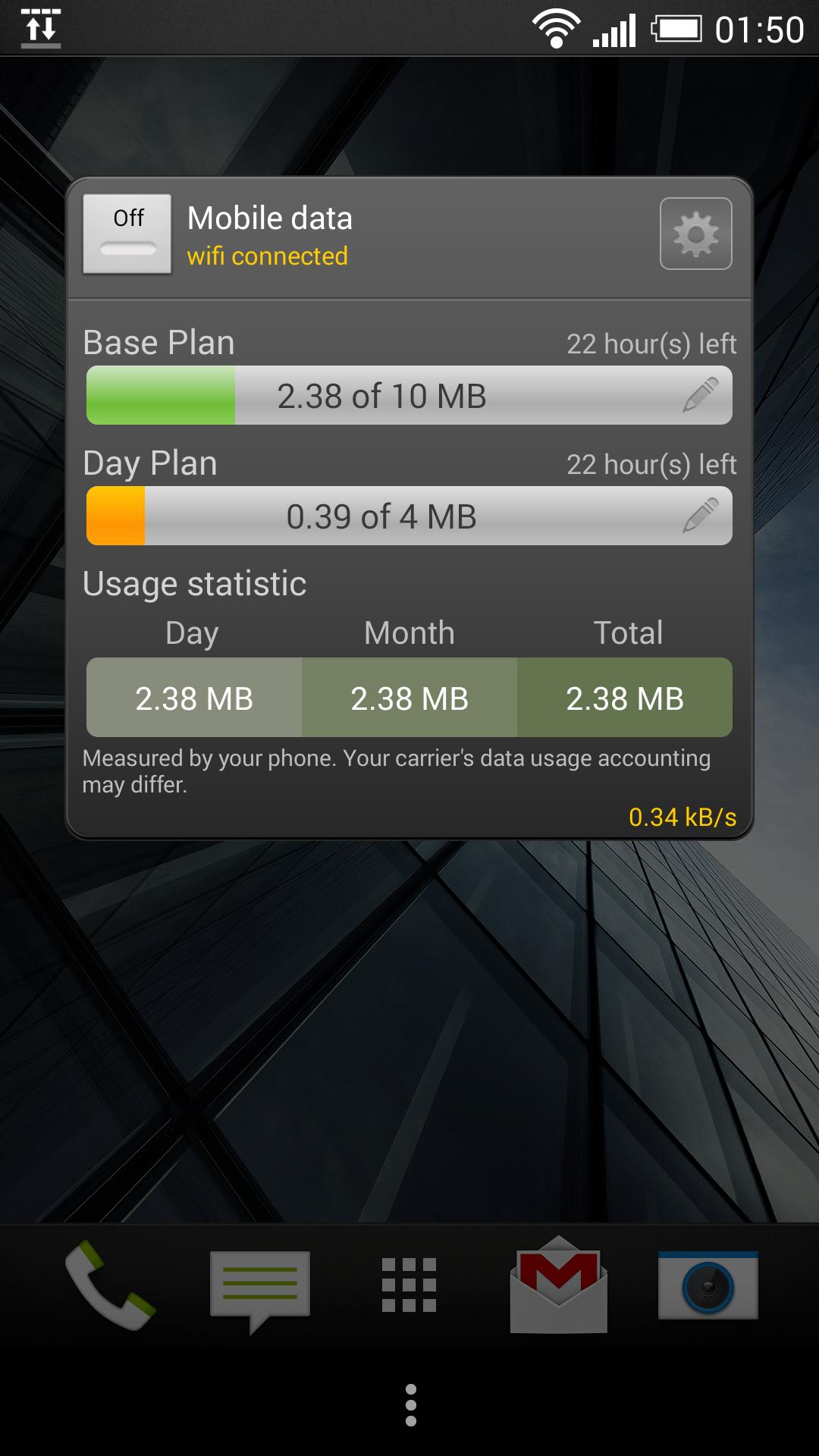Open the all apps grid

tap(409, 1285)
